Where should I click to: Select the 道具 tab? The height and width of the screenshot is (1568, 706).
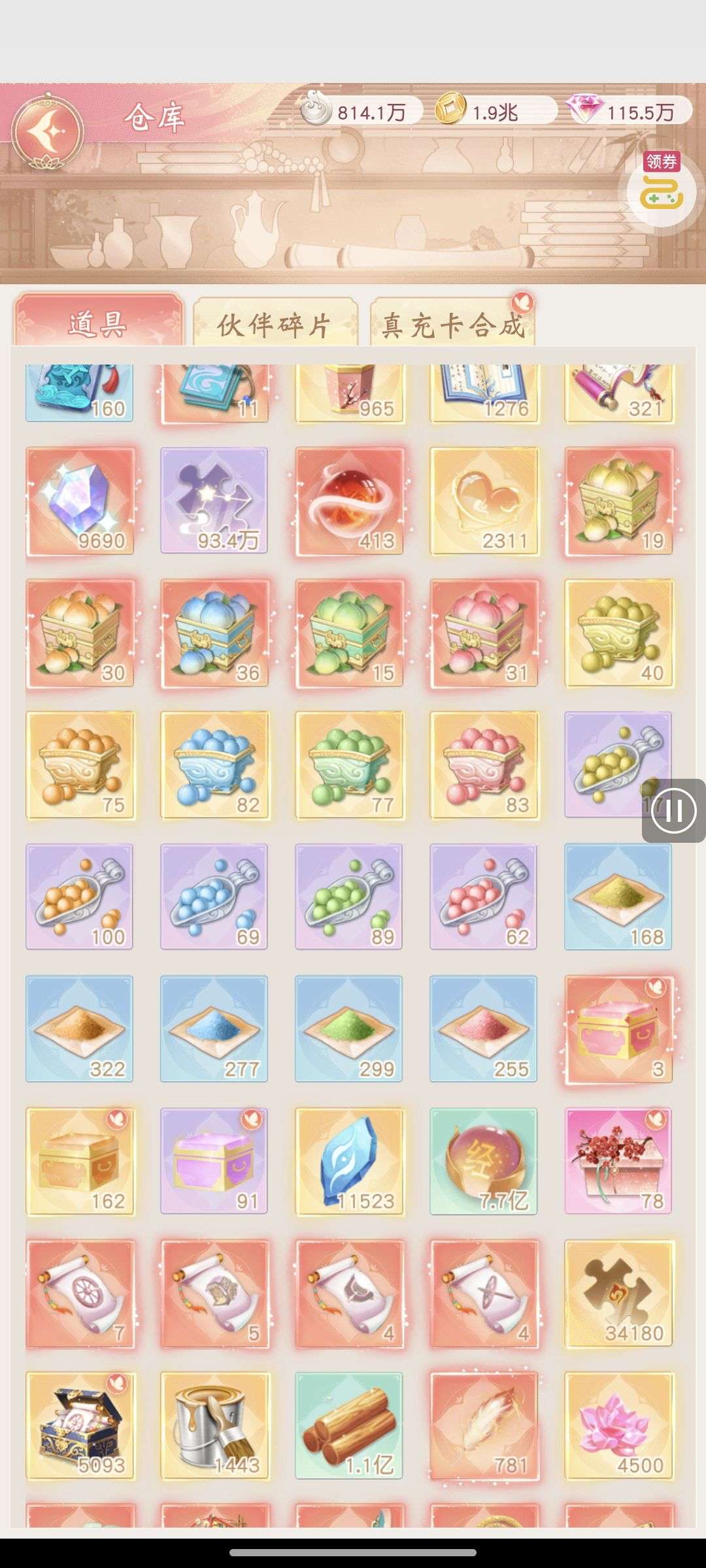coord(98,322)
